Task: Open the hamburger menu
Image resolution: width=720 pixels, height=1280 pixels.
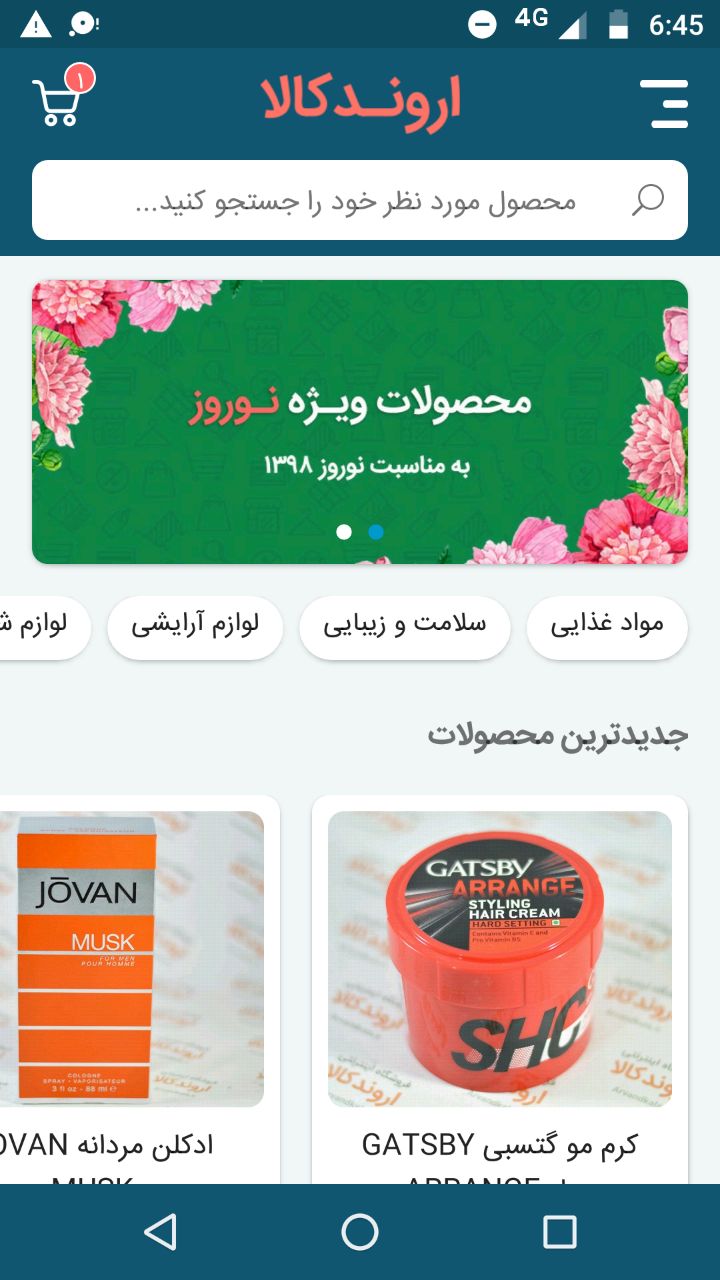Action: [664, 103]
